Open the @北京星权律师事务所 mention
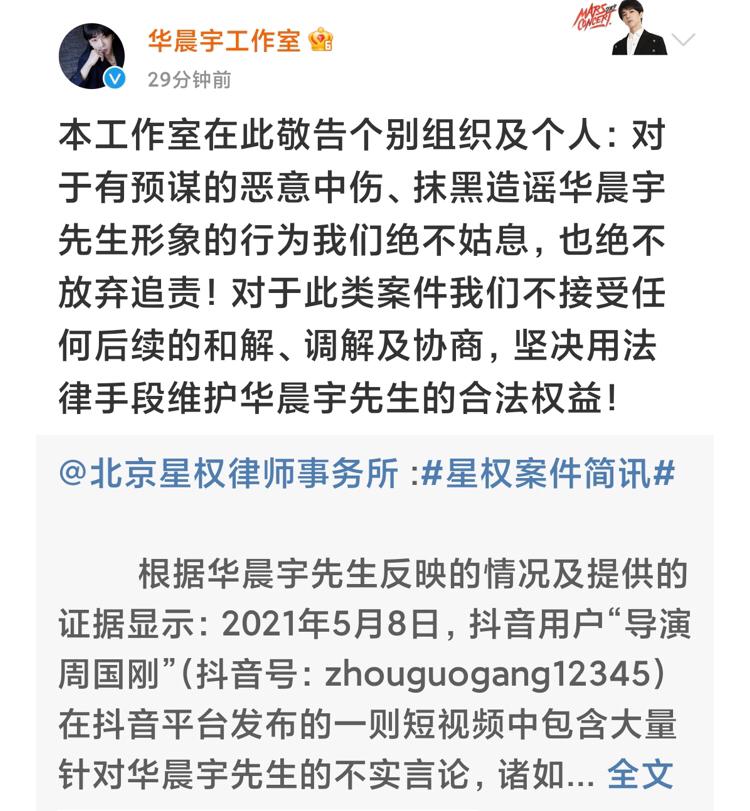 229,474
